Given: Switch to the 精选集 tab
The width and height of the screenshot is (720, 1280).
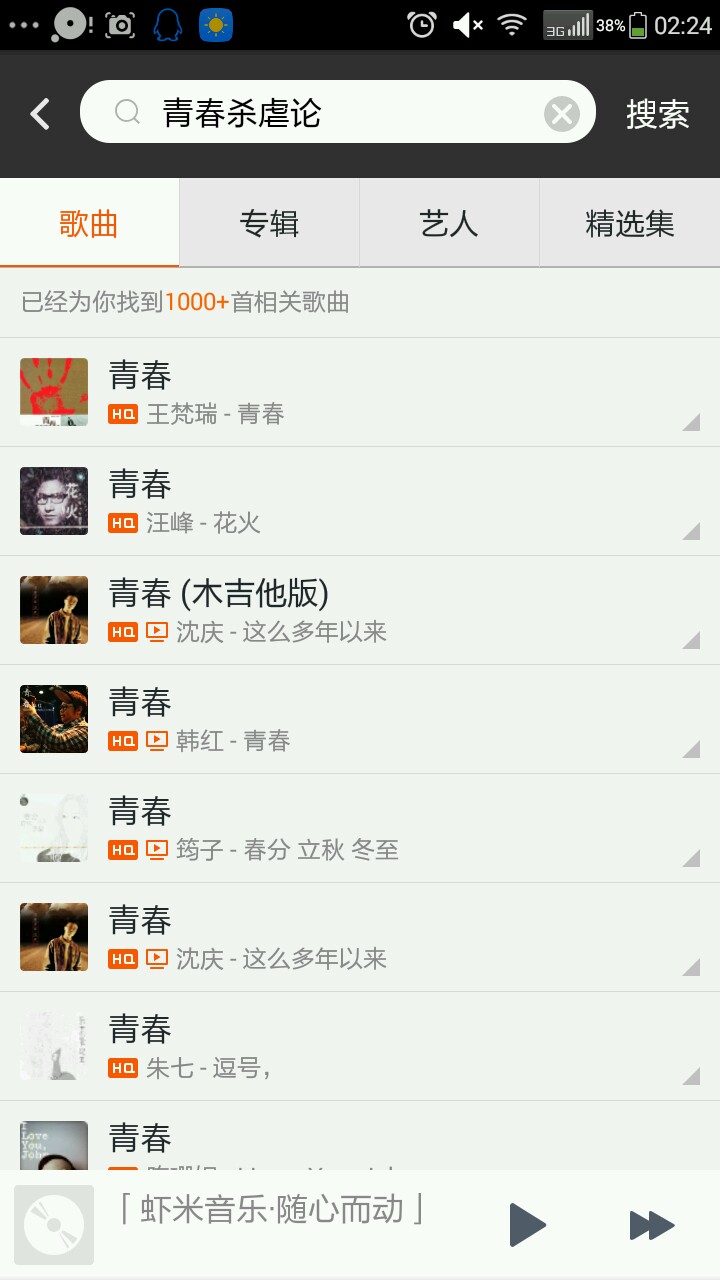Looking at the screenshot, I should 629,224.
